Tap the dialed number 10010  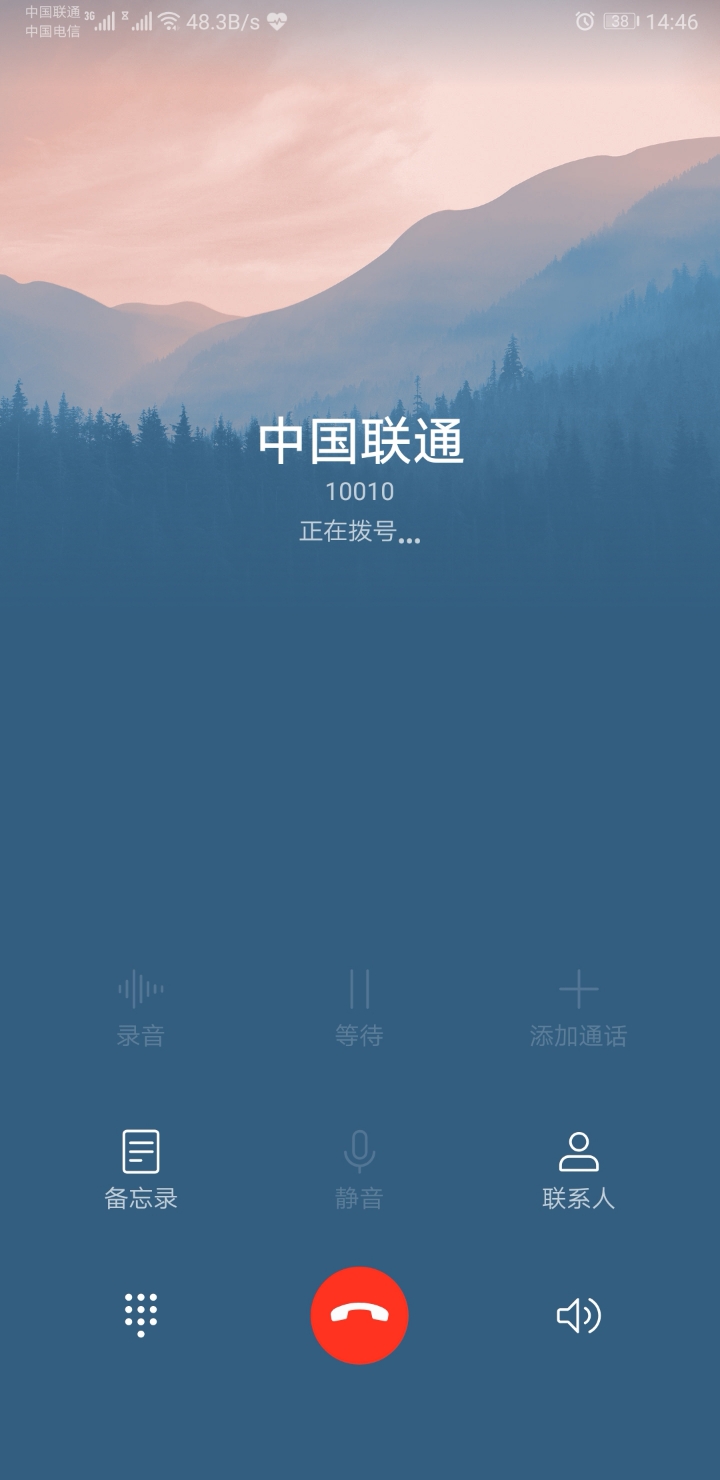point(360,491)
